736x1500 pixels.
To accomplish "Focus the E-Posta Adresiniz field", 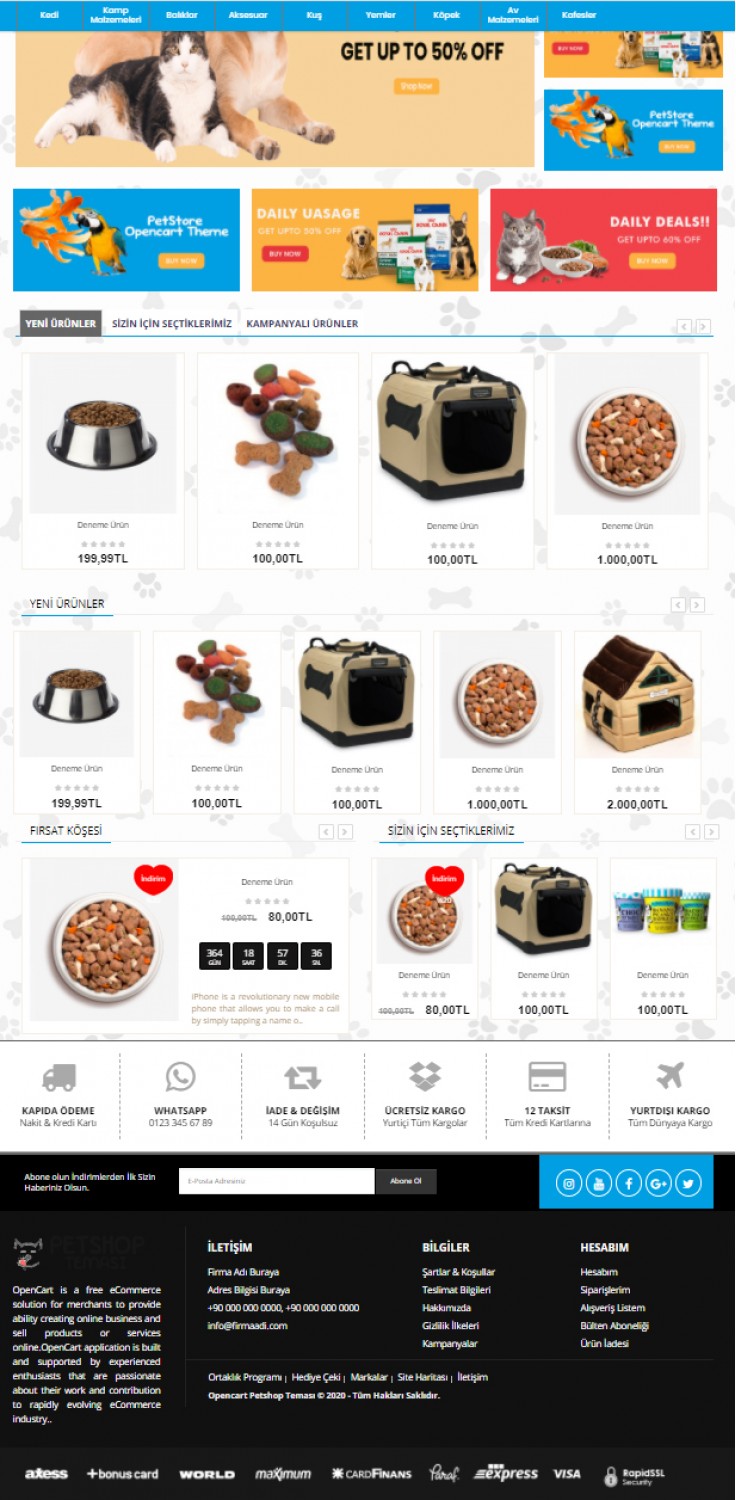I will click(277, 1181).
